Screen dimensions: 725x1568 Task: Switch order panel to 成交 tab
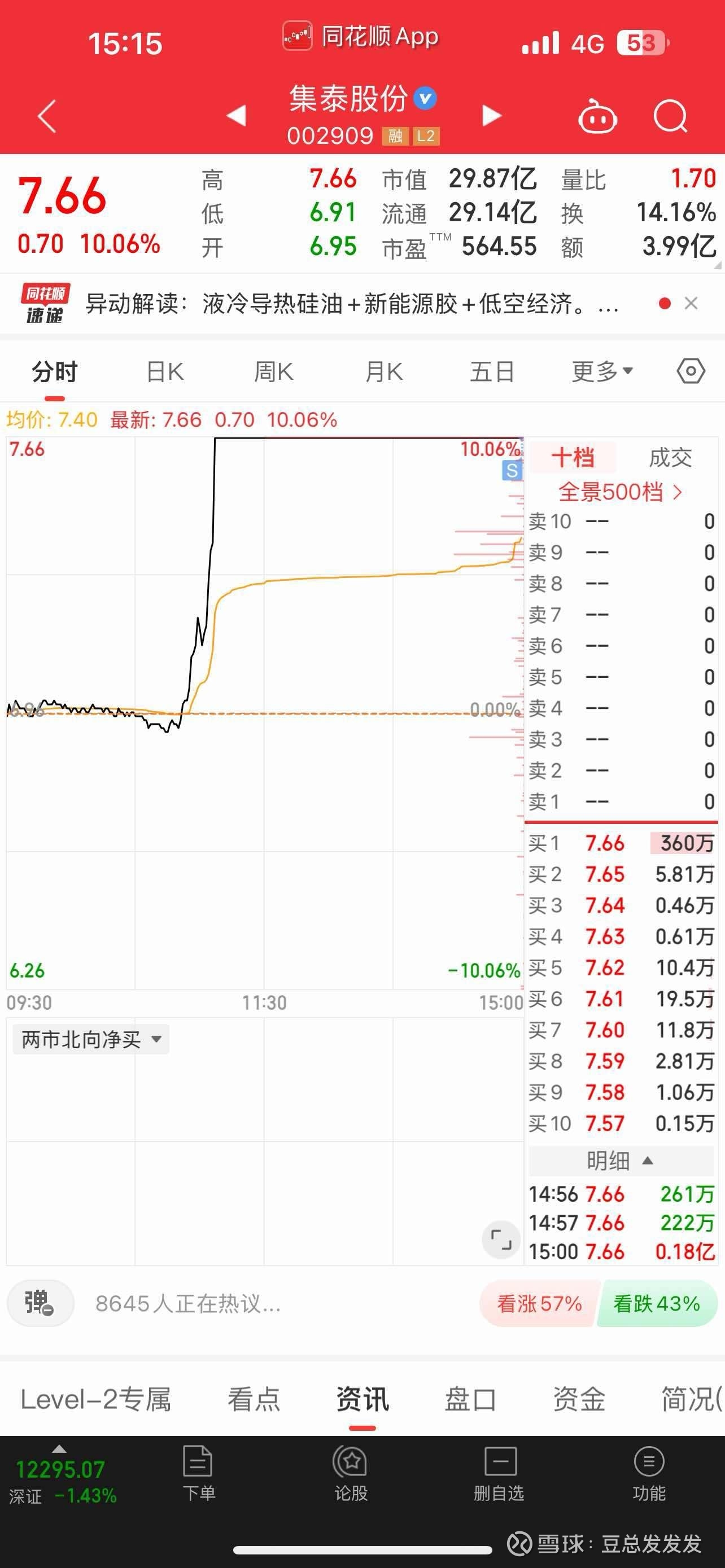pyautogui.click(x=670, y=458)
